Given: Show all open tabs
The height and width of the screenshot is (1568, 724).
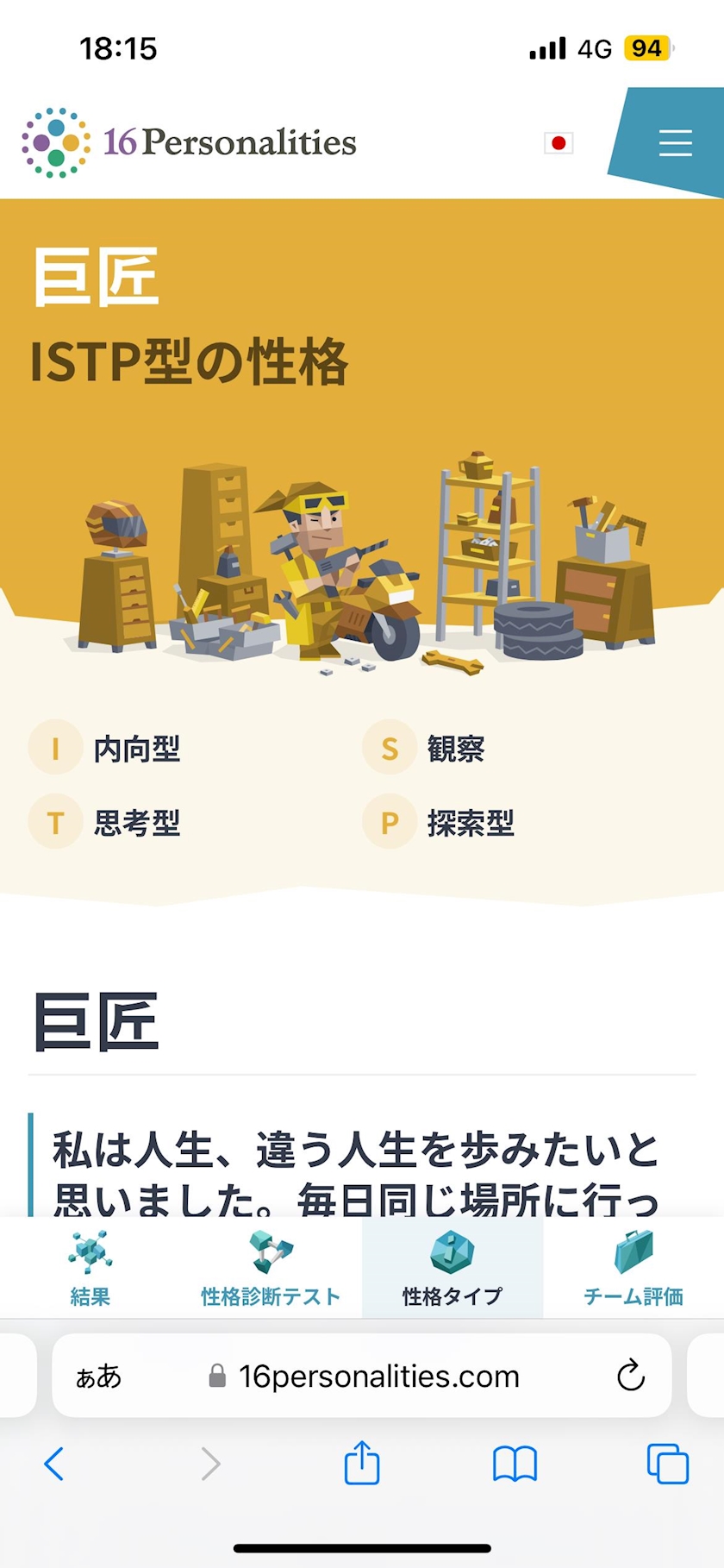Looking at the screenshot, I should [x=668, y=1464].
